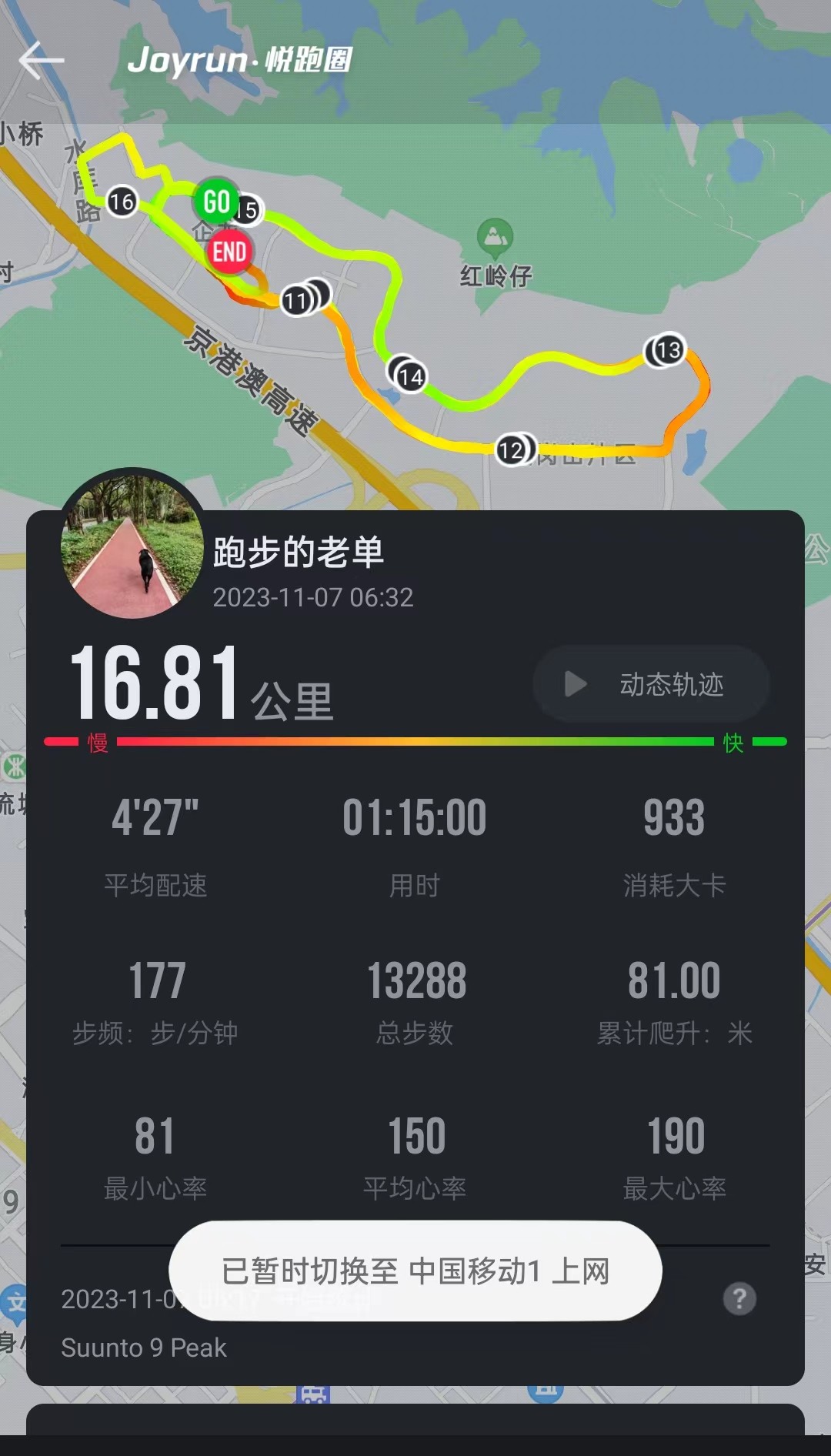Viewport: 831px width, 1456px height.
Task: Open 跑步的老单's profile avatar
Action: point(132,546)
